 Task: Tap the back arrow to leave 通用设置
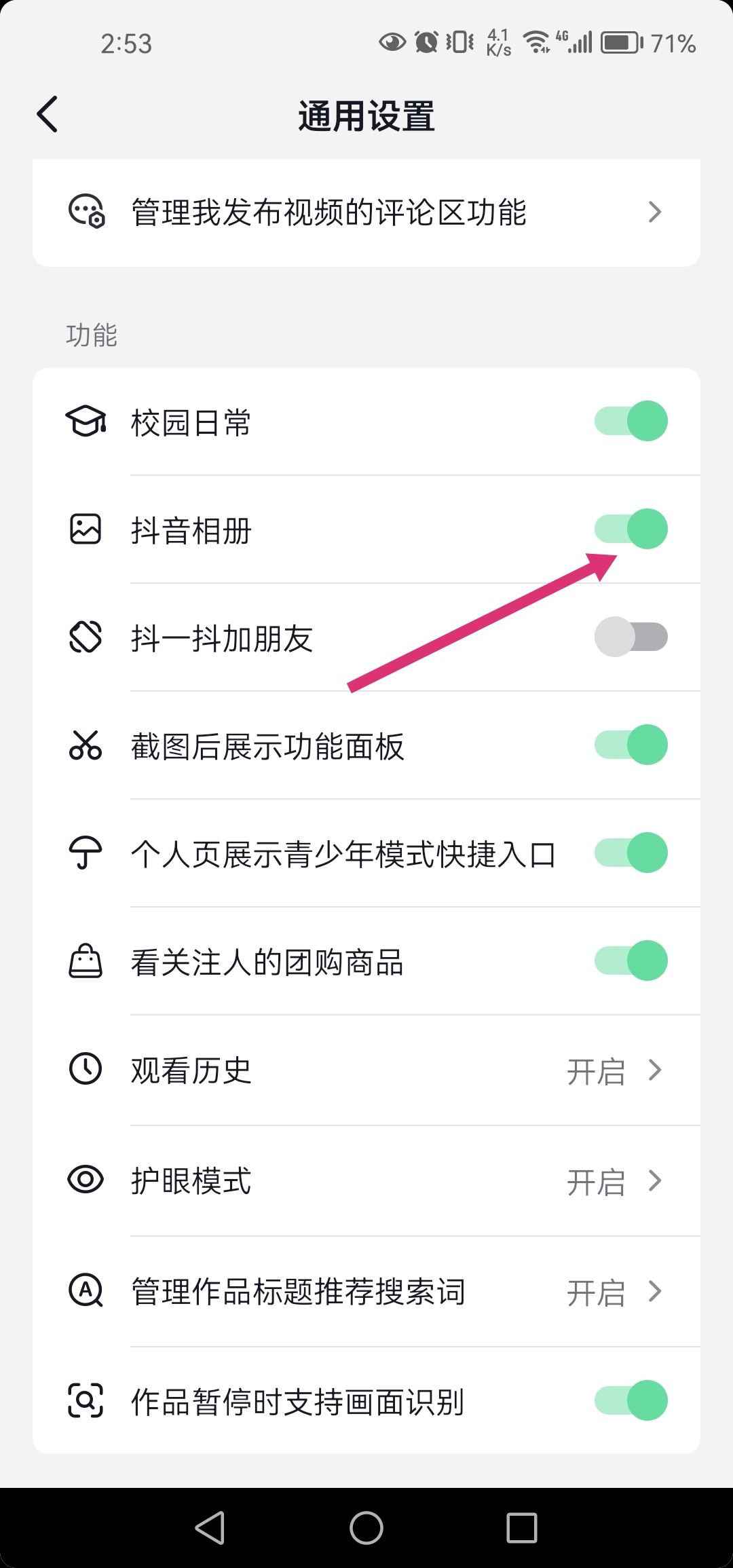[x=48, y=114]
